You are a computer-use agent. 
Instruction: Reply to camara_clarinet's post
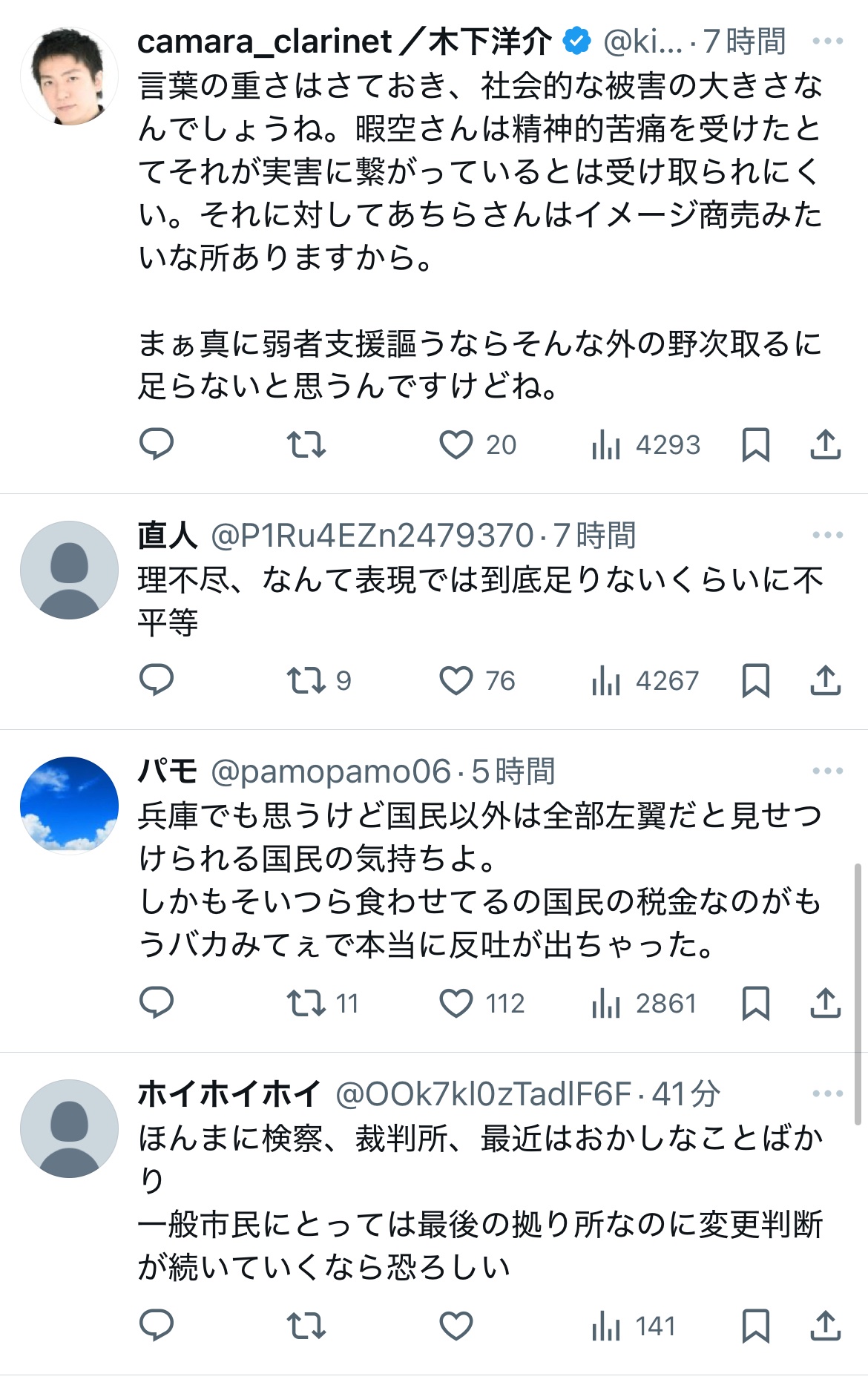pos(157,444)
